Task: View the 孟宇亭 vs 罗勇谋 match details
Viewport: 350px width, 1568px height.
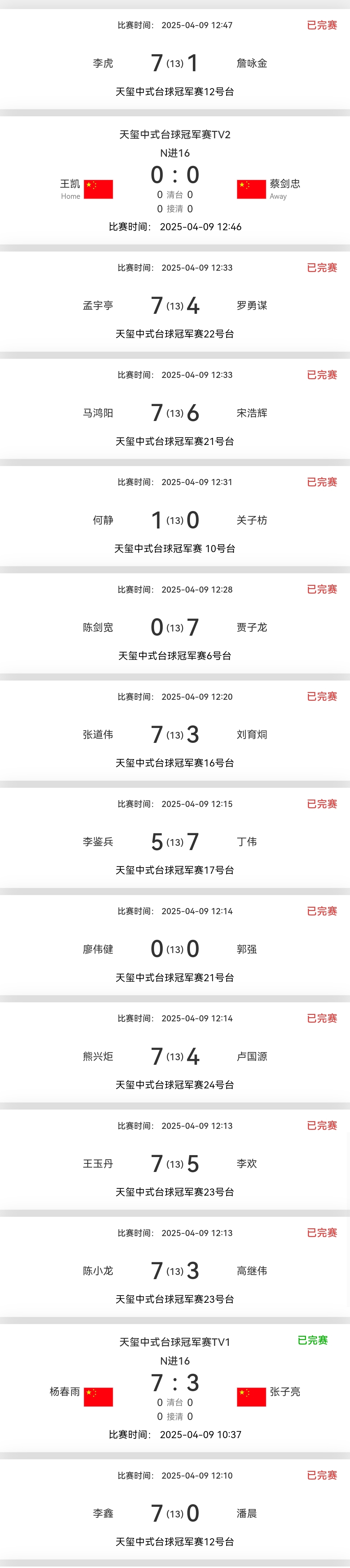Action: [175, 305]
